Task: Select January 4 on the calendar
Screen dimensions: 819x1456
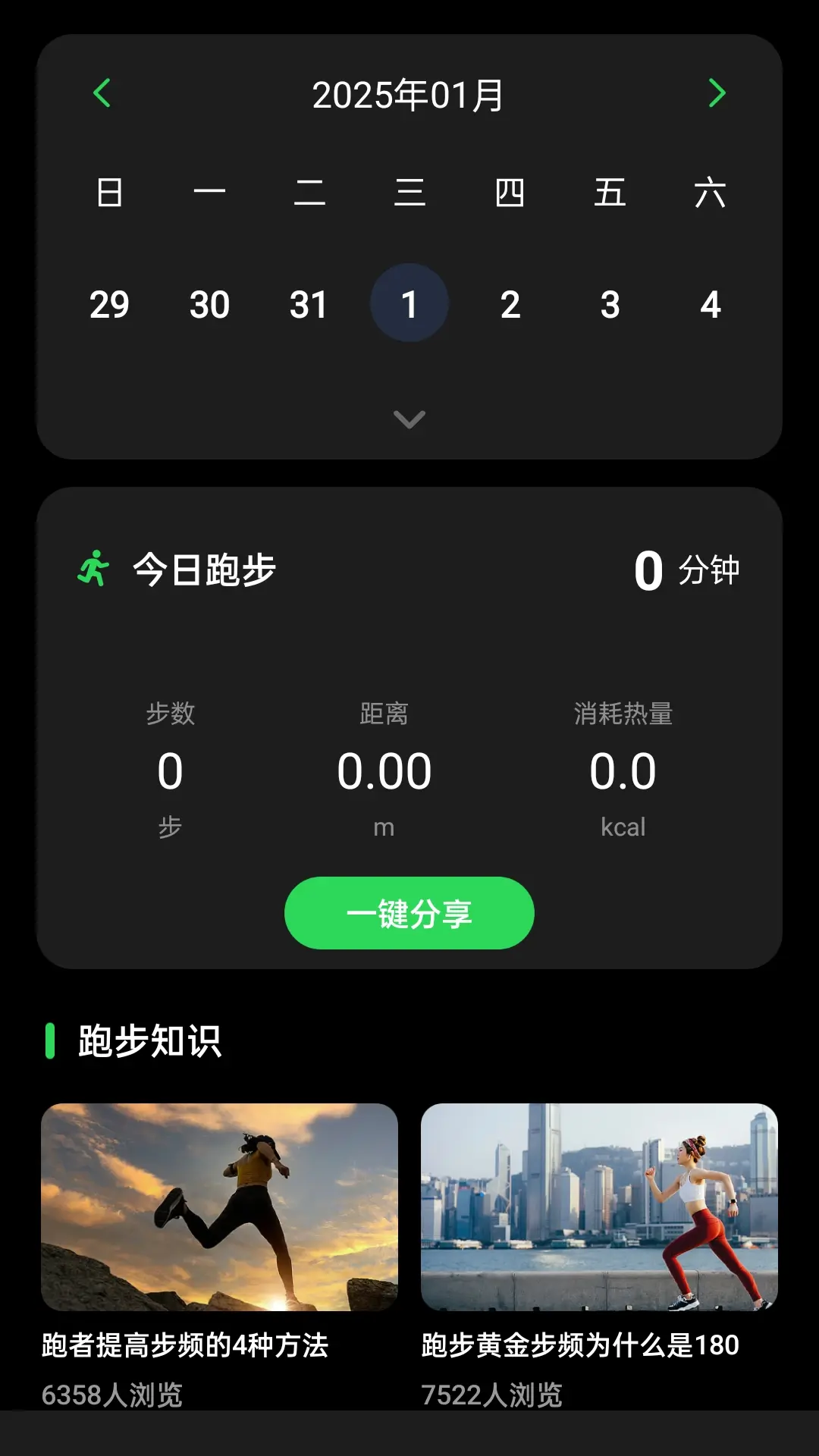Action: 710,304
